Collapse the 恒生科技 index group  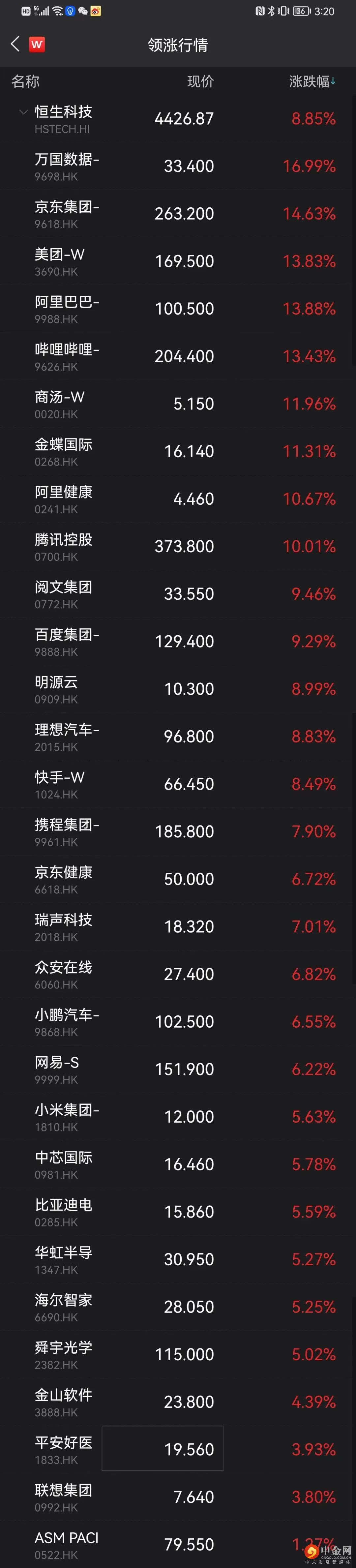pyautogui.click(x=23, y=112)
